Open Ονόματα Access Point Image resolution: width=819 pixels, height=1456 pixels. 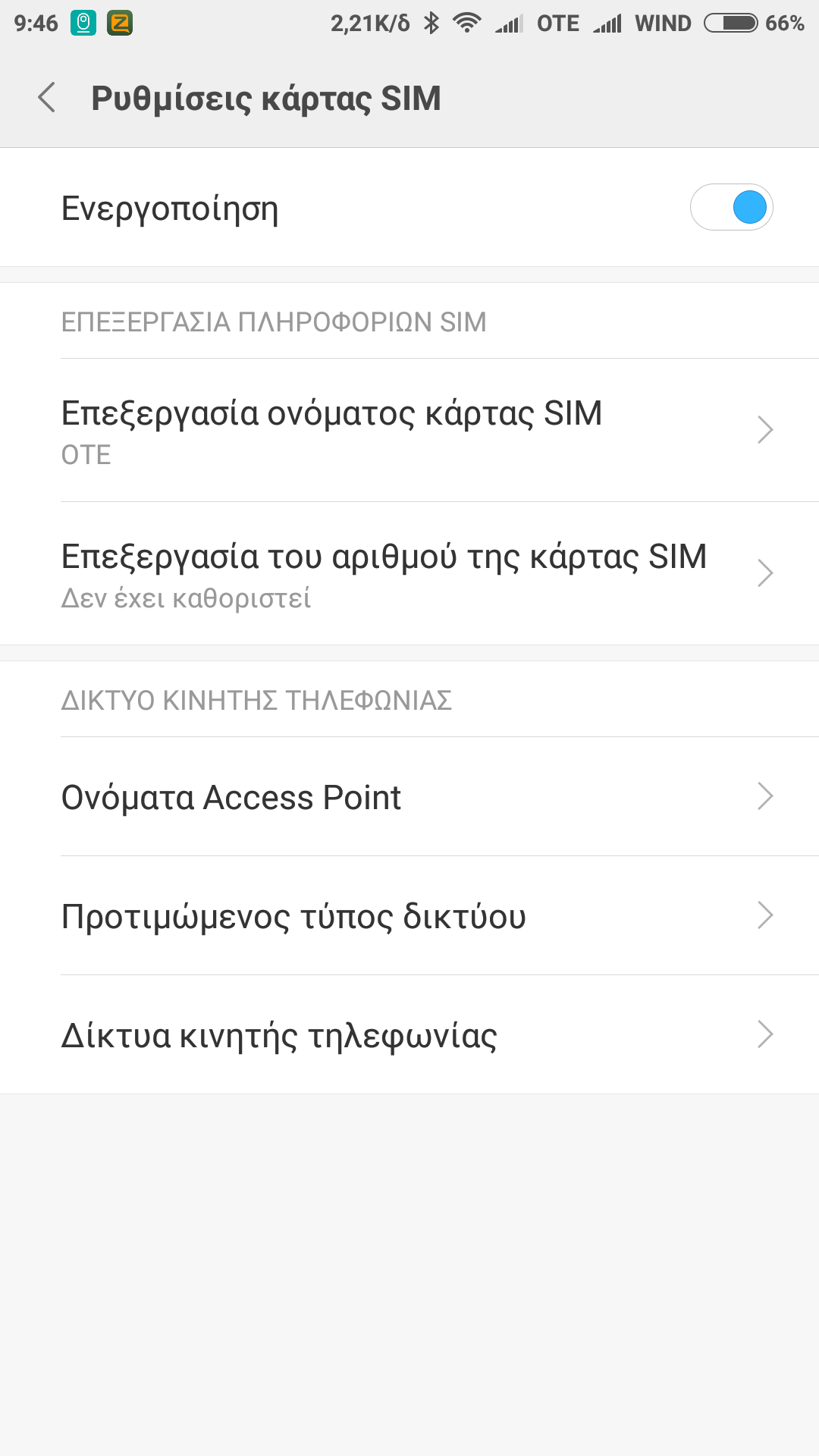[409, 797]
